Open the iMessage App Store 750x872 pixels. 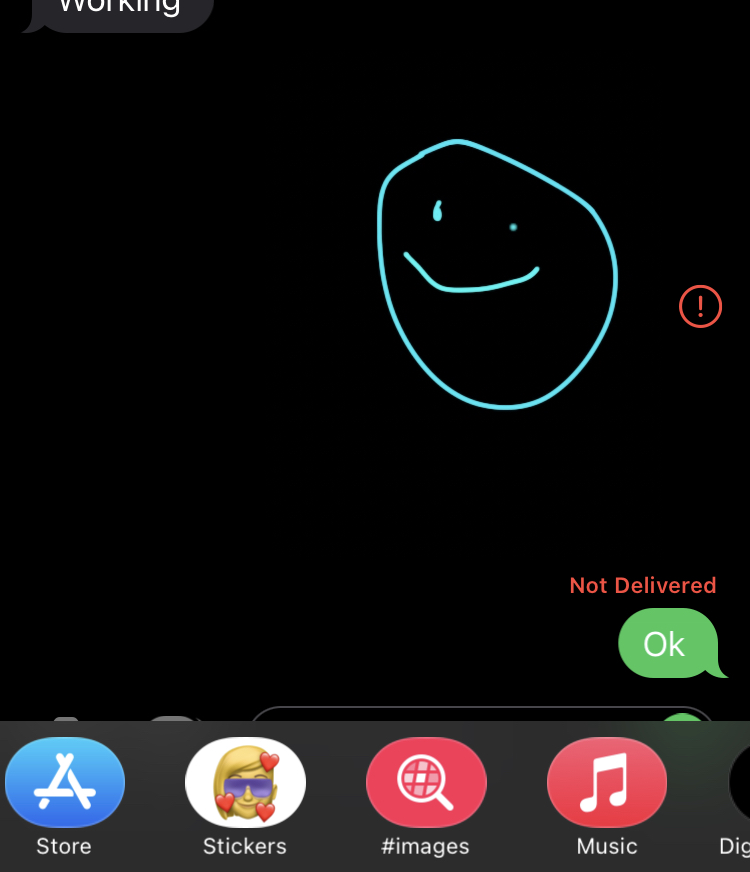pyautogui.click(x=64, y=782)
